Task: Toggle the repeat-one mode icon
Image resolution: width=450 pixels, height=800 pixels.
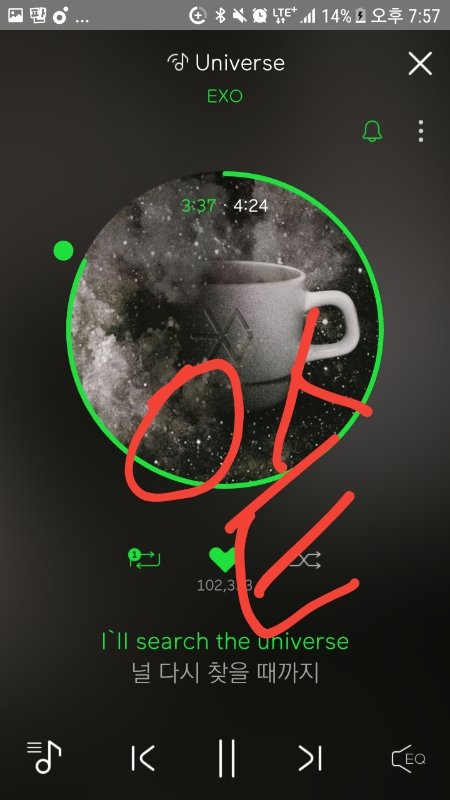Action: (144, 559)
